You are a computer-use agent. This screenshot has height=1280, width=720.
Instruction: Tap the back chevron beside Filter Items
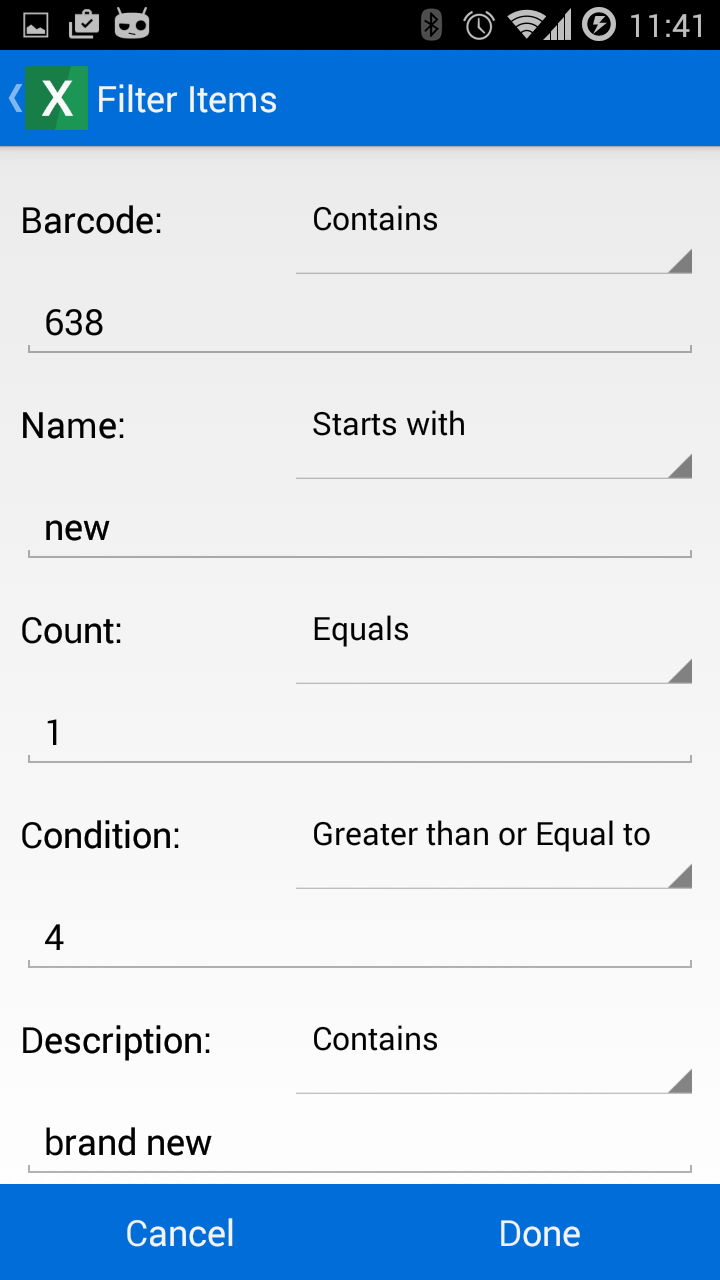coord(14,98)
